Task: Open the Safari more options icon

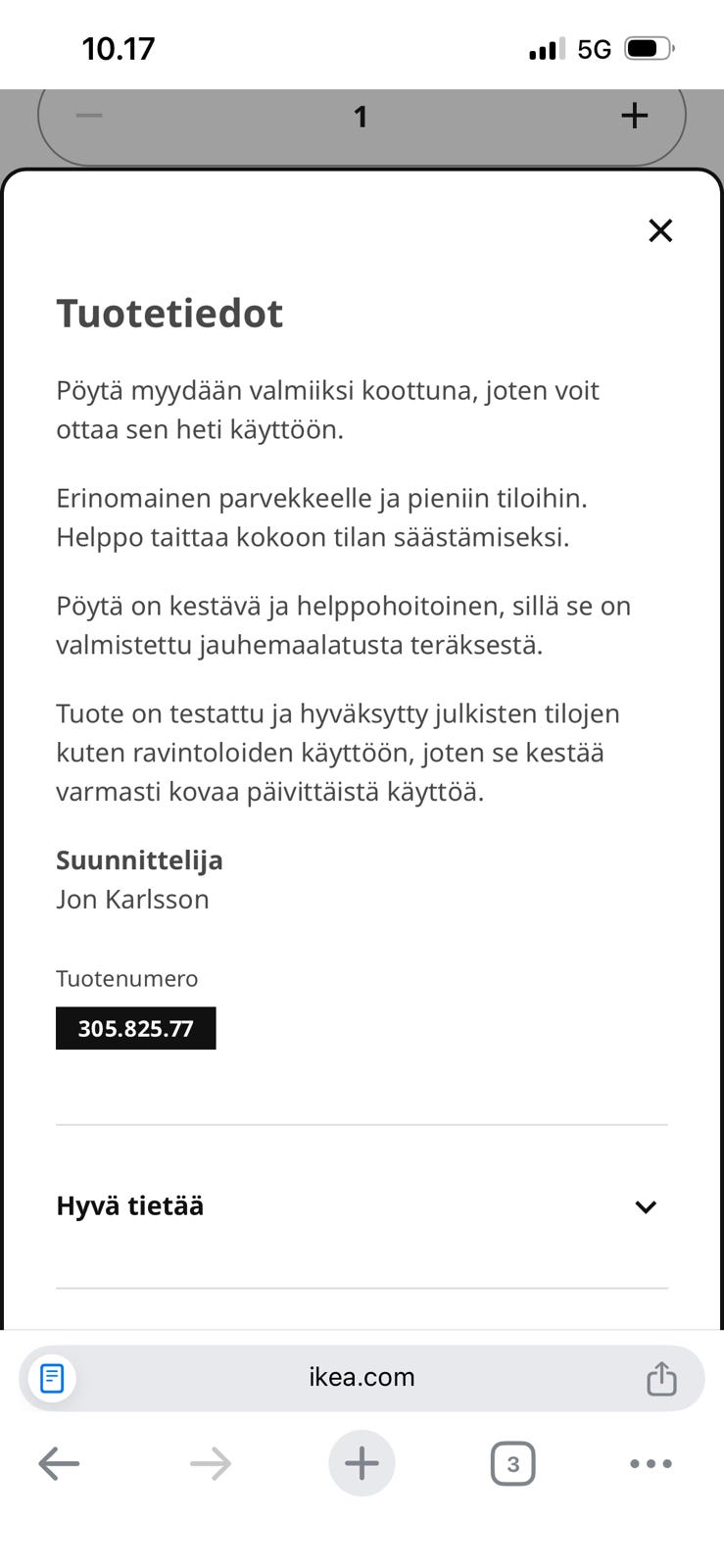Action: (652, 1463)
